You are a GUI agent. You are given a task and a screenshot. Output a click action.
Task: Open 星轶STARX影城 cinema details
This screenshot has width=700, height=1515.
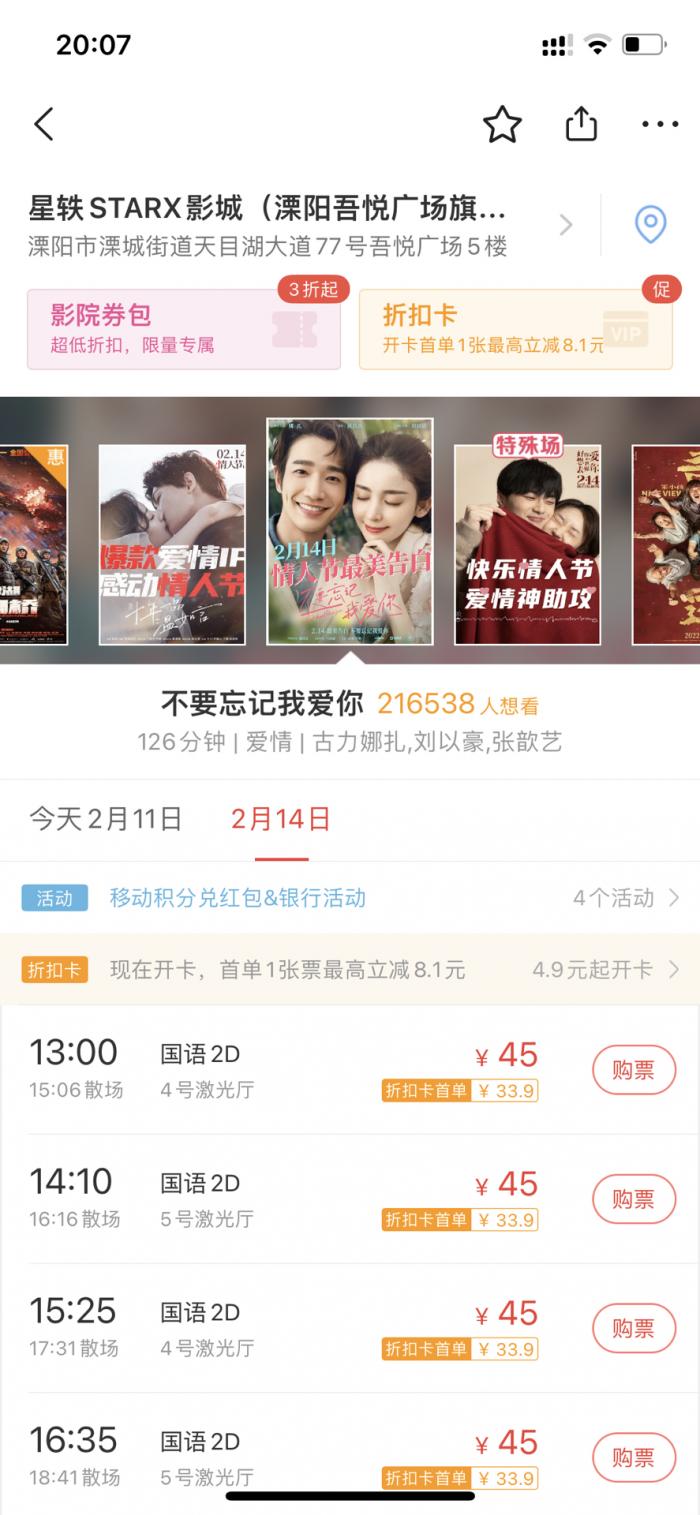300,225
